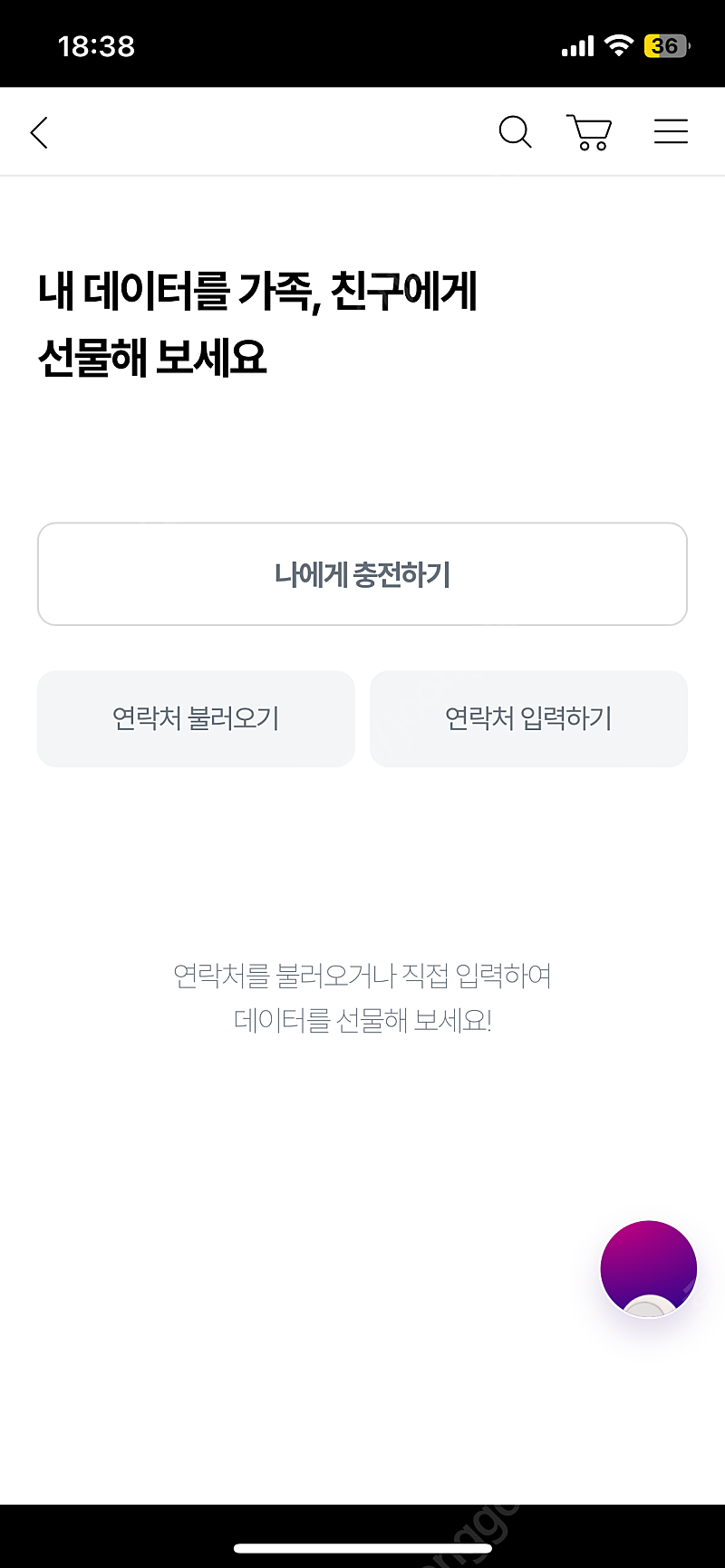Choose 연락처 입력하기
This screenshot has width=725, height=1568.
click(x=528, y=719)
